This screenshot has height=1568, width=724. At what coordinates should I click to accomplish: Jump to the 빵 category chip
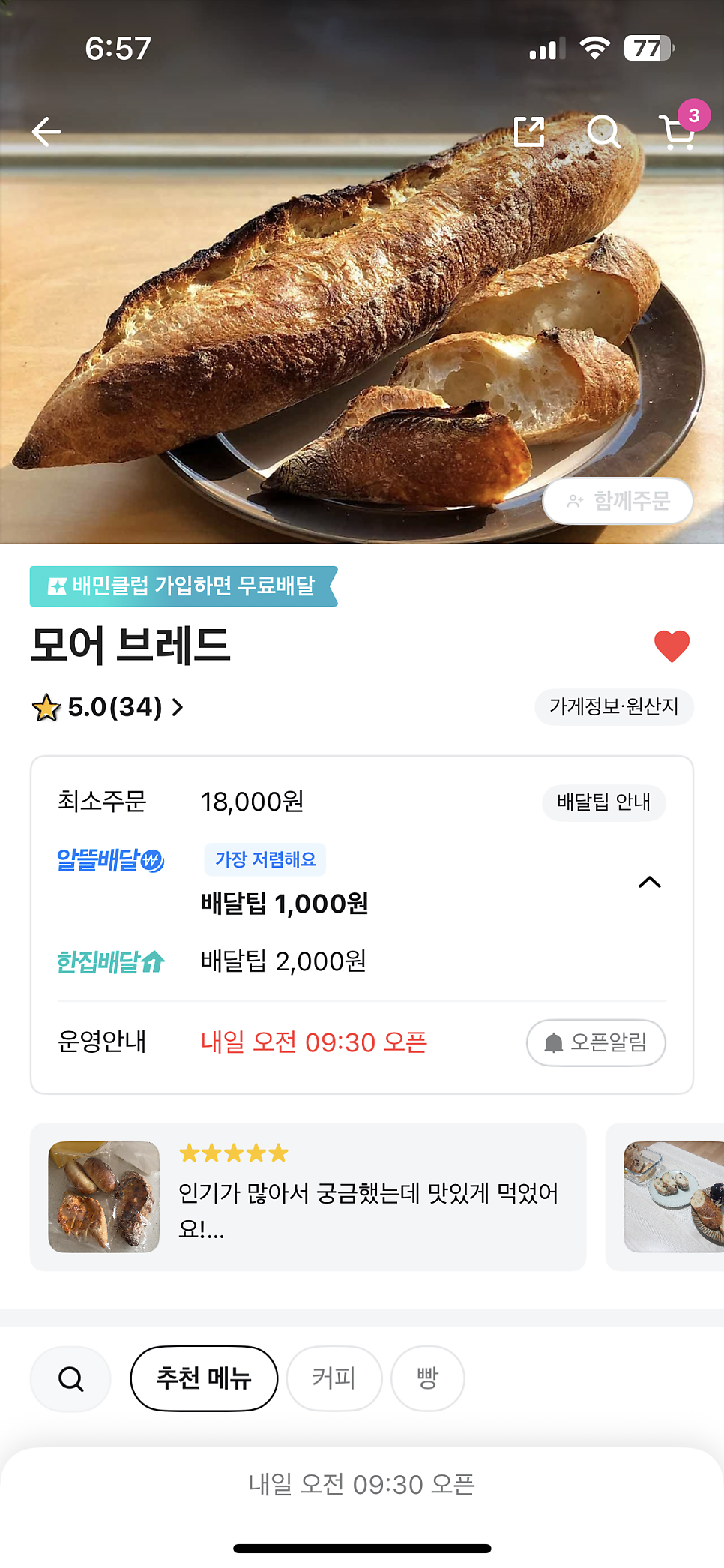pyautogui.click(x=427, y=1378)
